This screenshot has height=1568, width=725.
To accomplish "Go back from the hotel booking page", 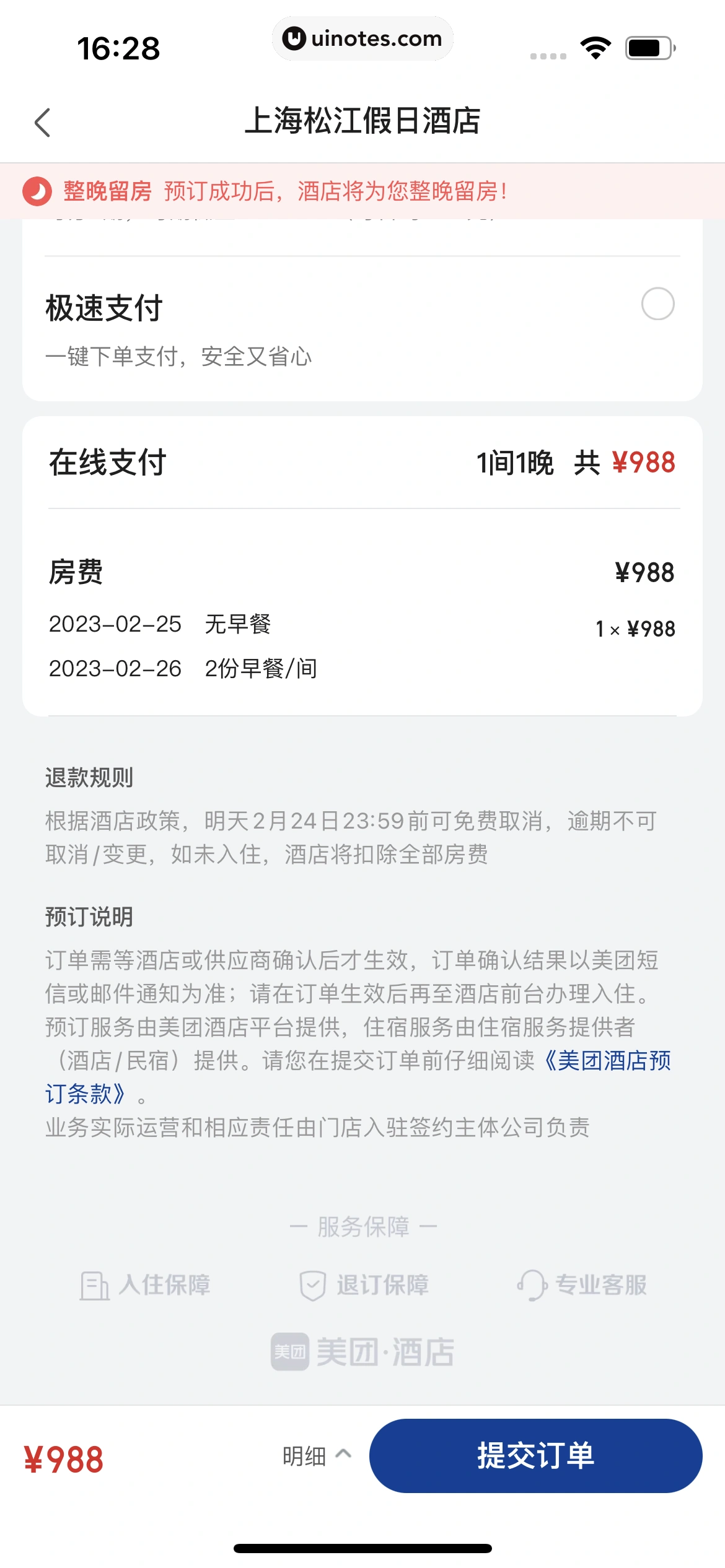I will coord(42,122).
